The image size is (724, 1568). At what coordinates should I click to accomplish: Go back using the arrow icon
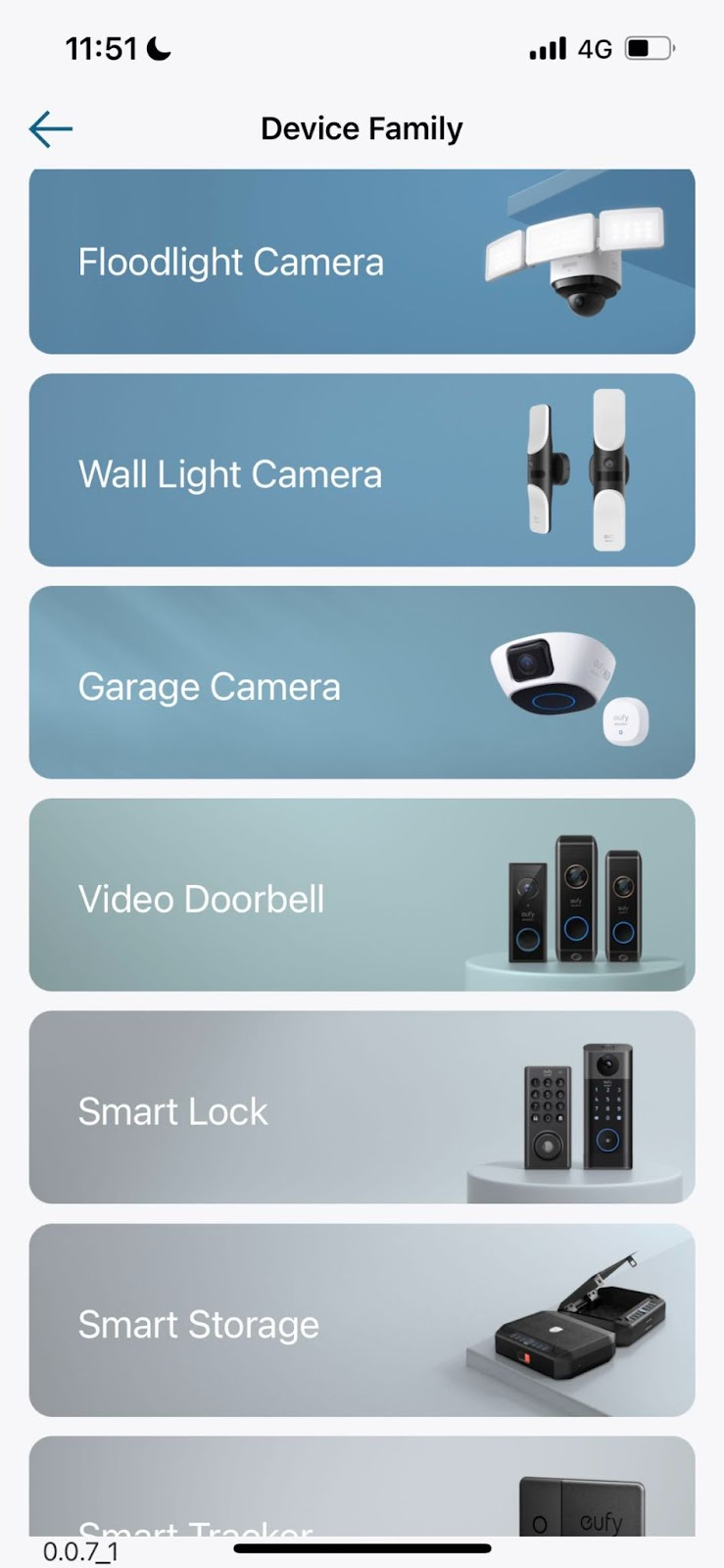[x=51, y=128]
